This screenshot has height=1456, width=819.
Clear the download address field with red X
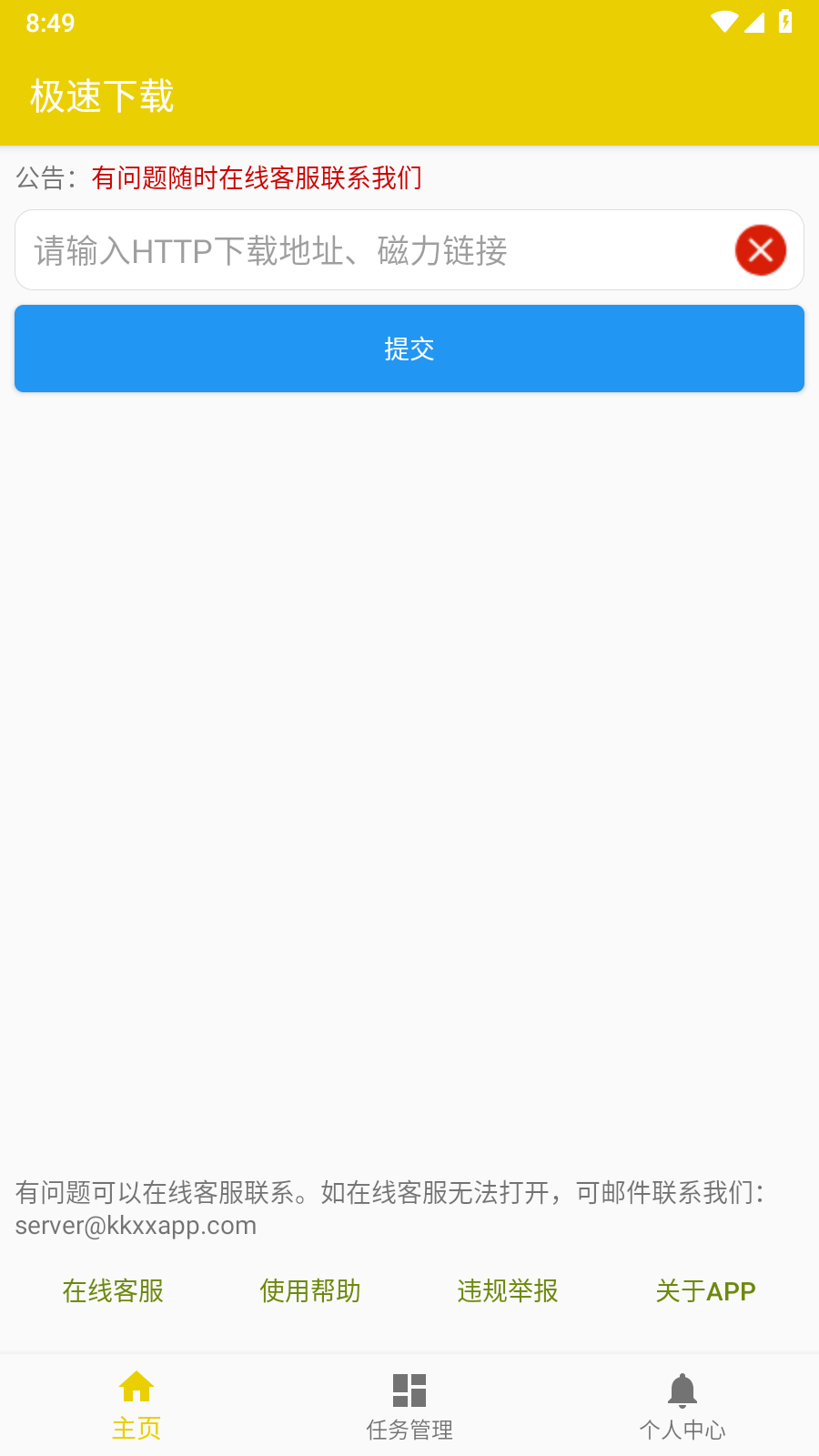click(761, 250)
